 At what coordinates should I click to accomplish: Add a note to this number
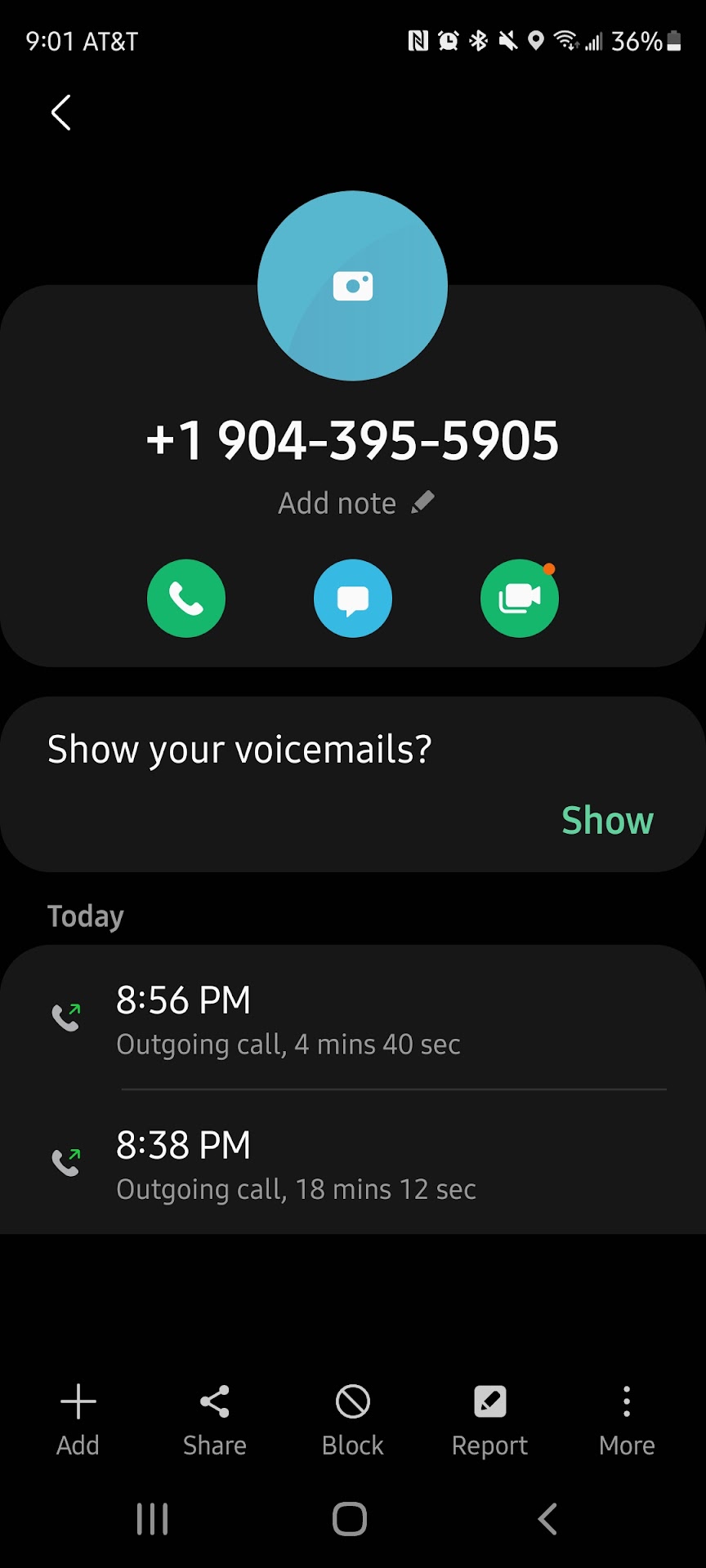355,503
